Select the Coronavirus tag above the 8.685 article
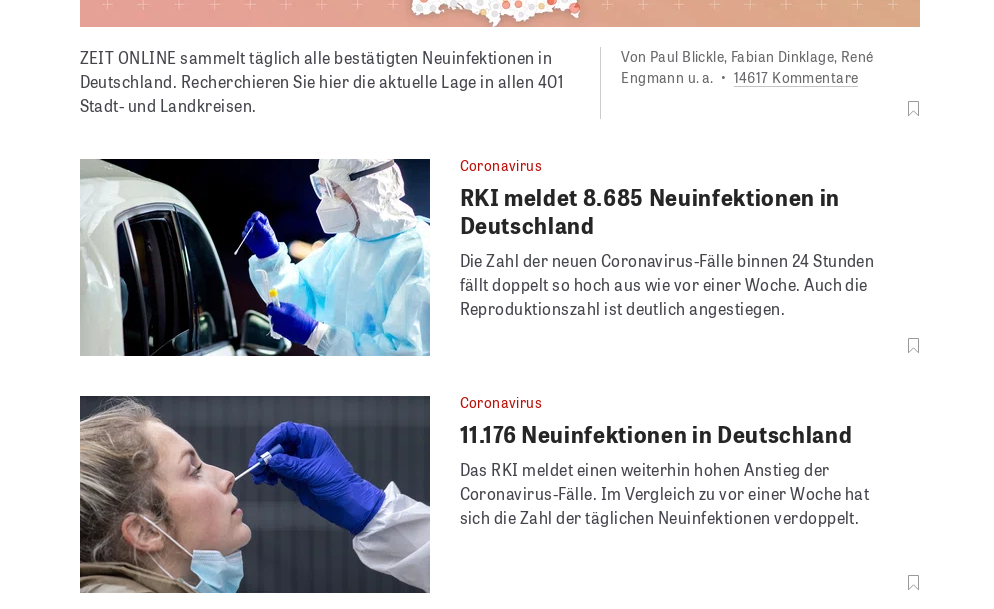The image size is (994, 609). click(x=500, y=166)
